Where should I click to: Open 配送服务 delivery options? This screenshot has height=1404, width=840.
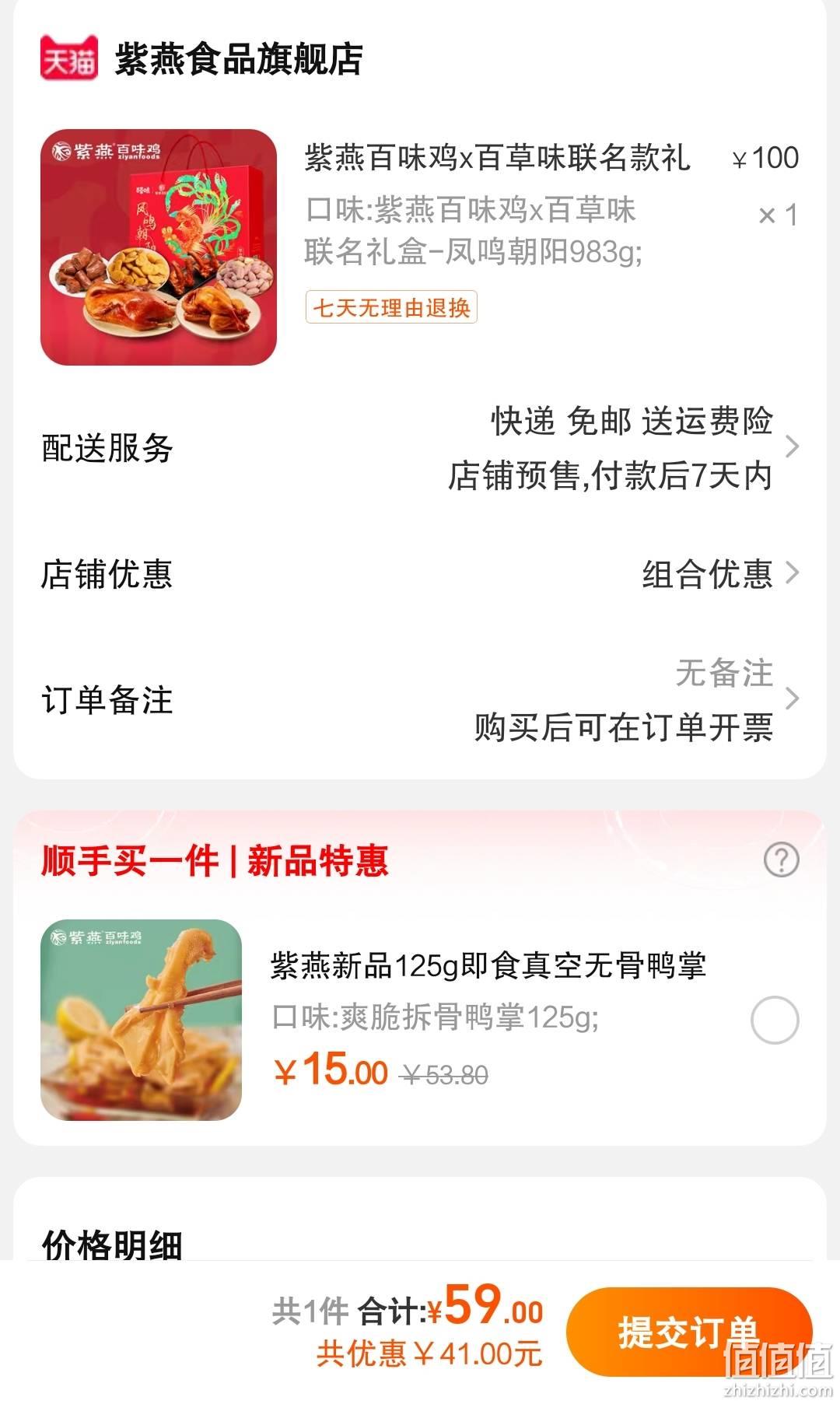click(420, 448)
